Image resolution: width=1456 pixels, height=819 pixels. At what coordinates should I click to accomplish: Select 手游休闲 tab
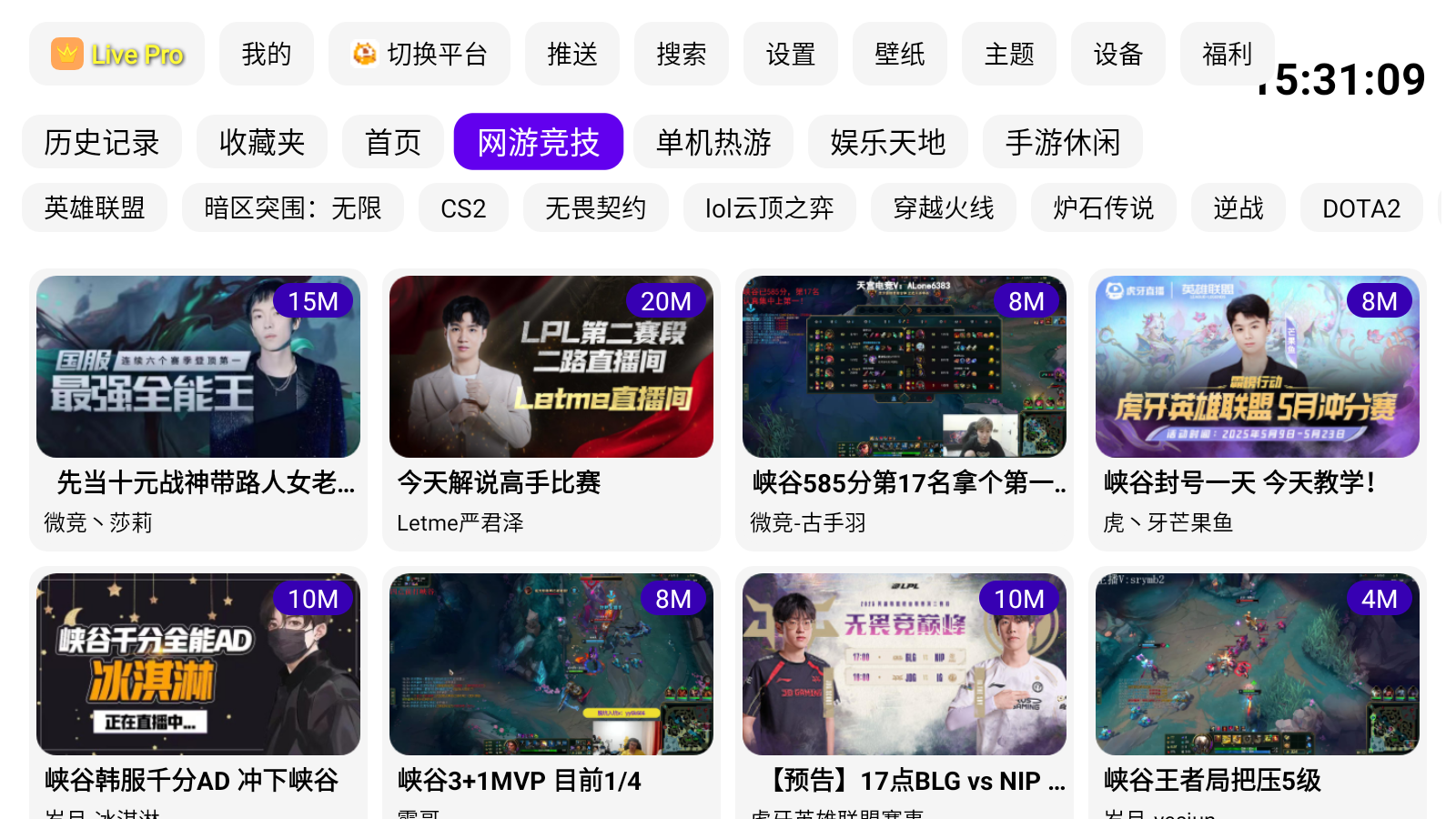pos(1063,143)
